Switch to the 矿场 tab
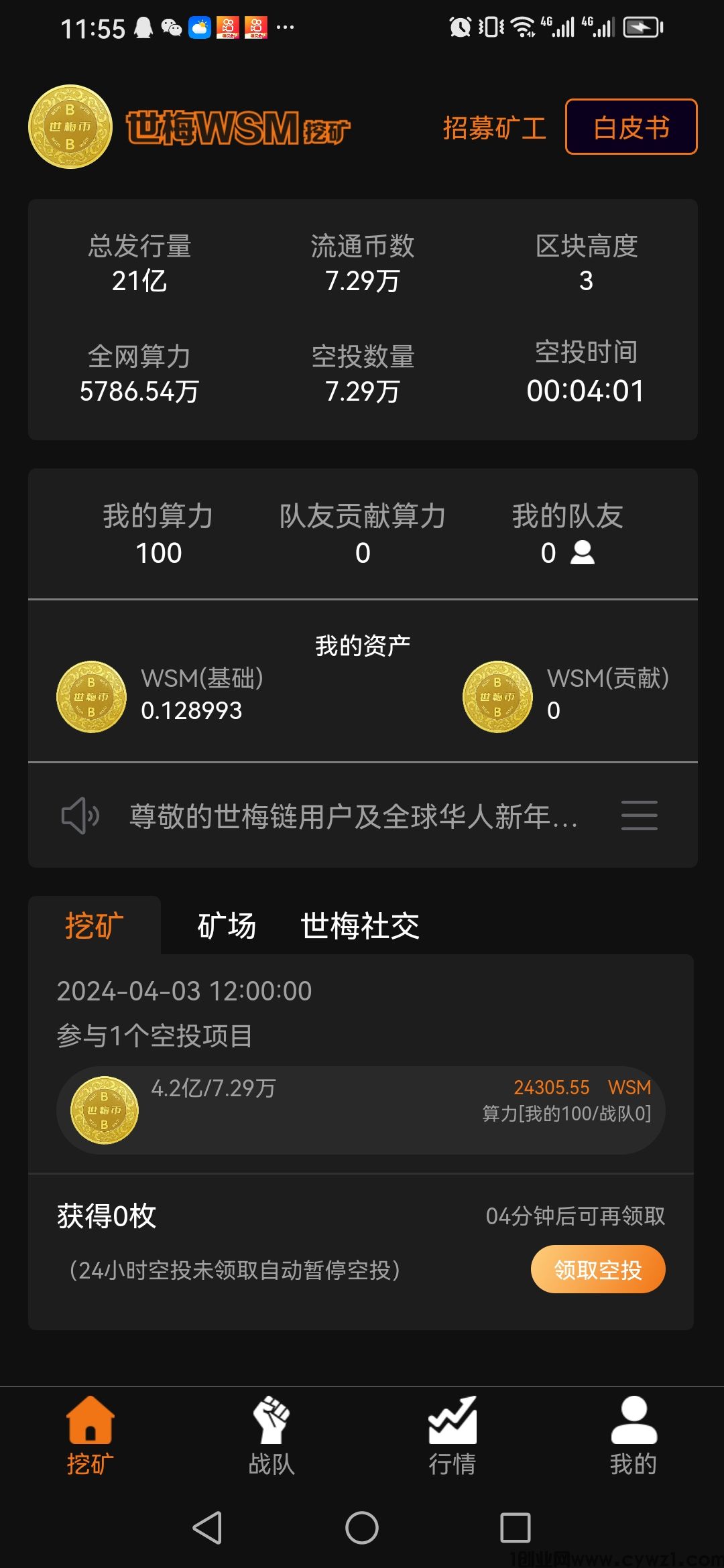The image size is (724, 1568). pos(227,926)
